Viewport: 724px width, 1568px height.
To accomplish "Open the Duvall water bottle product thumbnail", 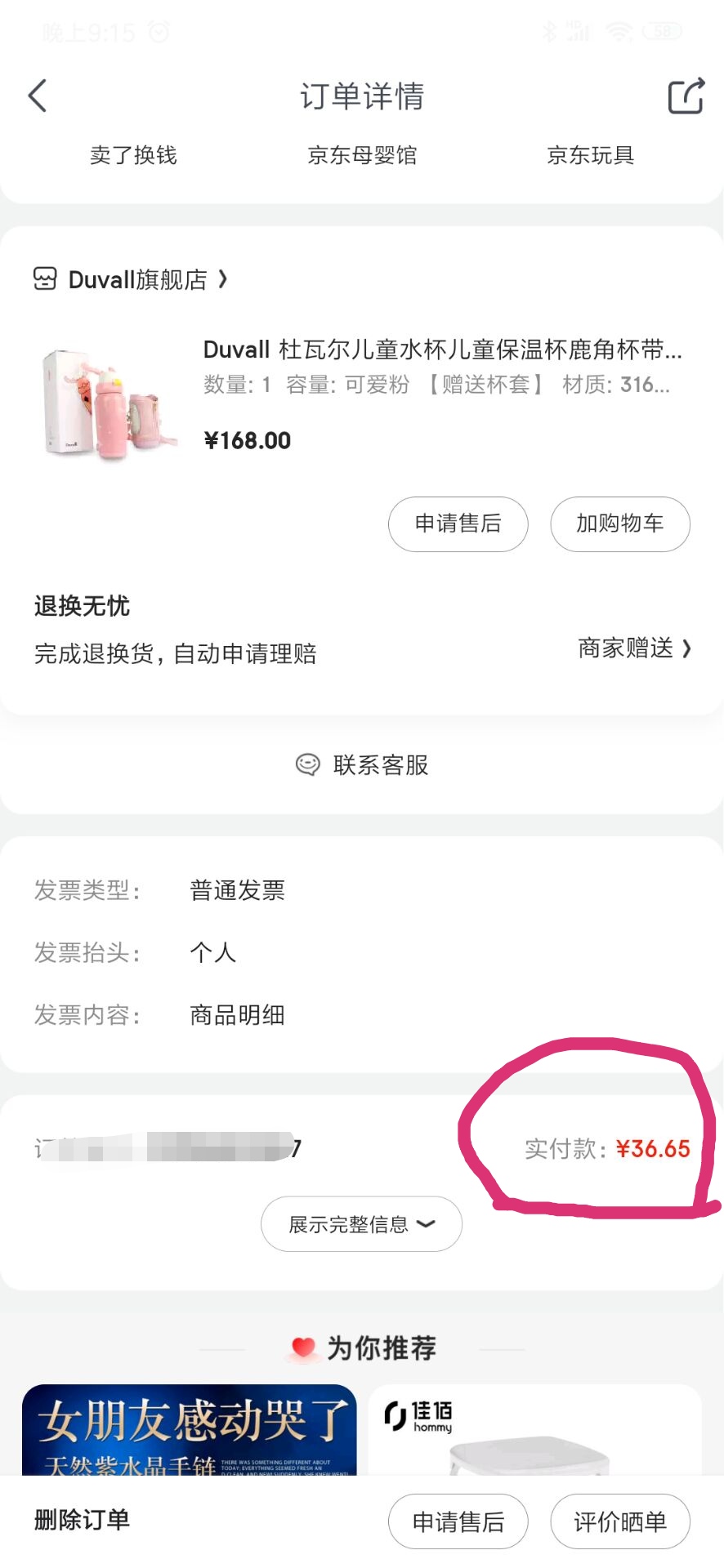I will [x=107, y=402].
